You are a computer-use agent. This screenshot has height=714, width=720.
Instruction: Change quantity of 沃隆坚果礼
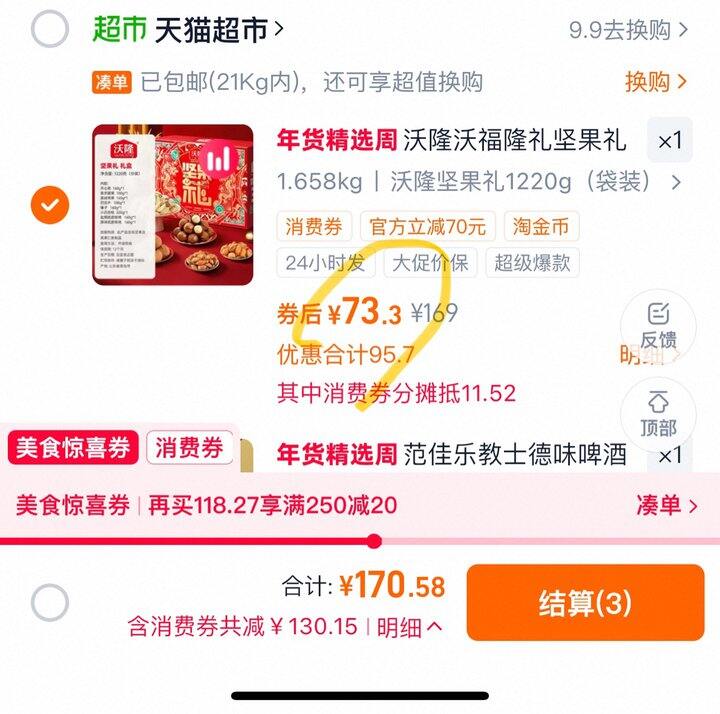[669, 142]
